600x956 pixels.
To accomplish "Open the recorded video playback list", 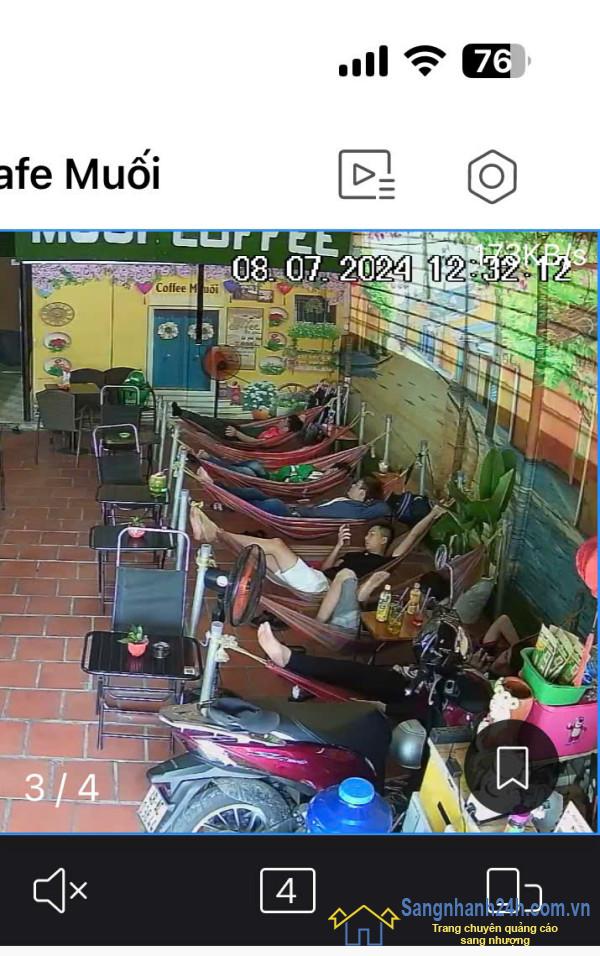I will pos(366,176).
